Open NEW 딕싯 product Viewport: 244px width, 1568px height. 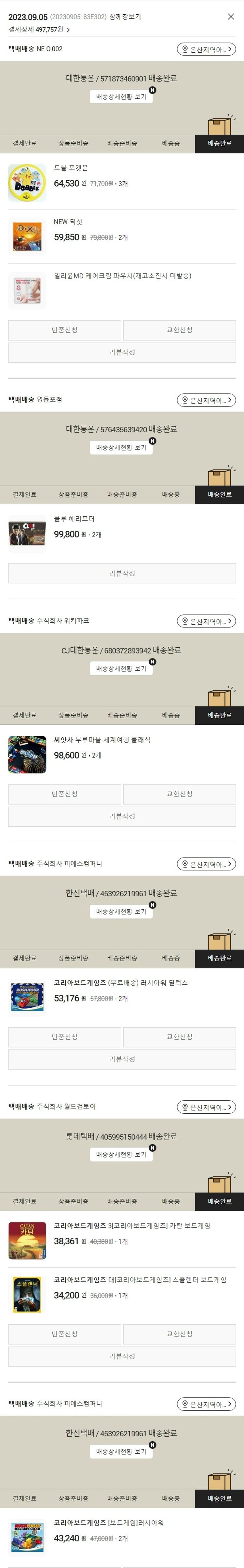[68, 222]
